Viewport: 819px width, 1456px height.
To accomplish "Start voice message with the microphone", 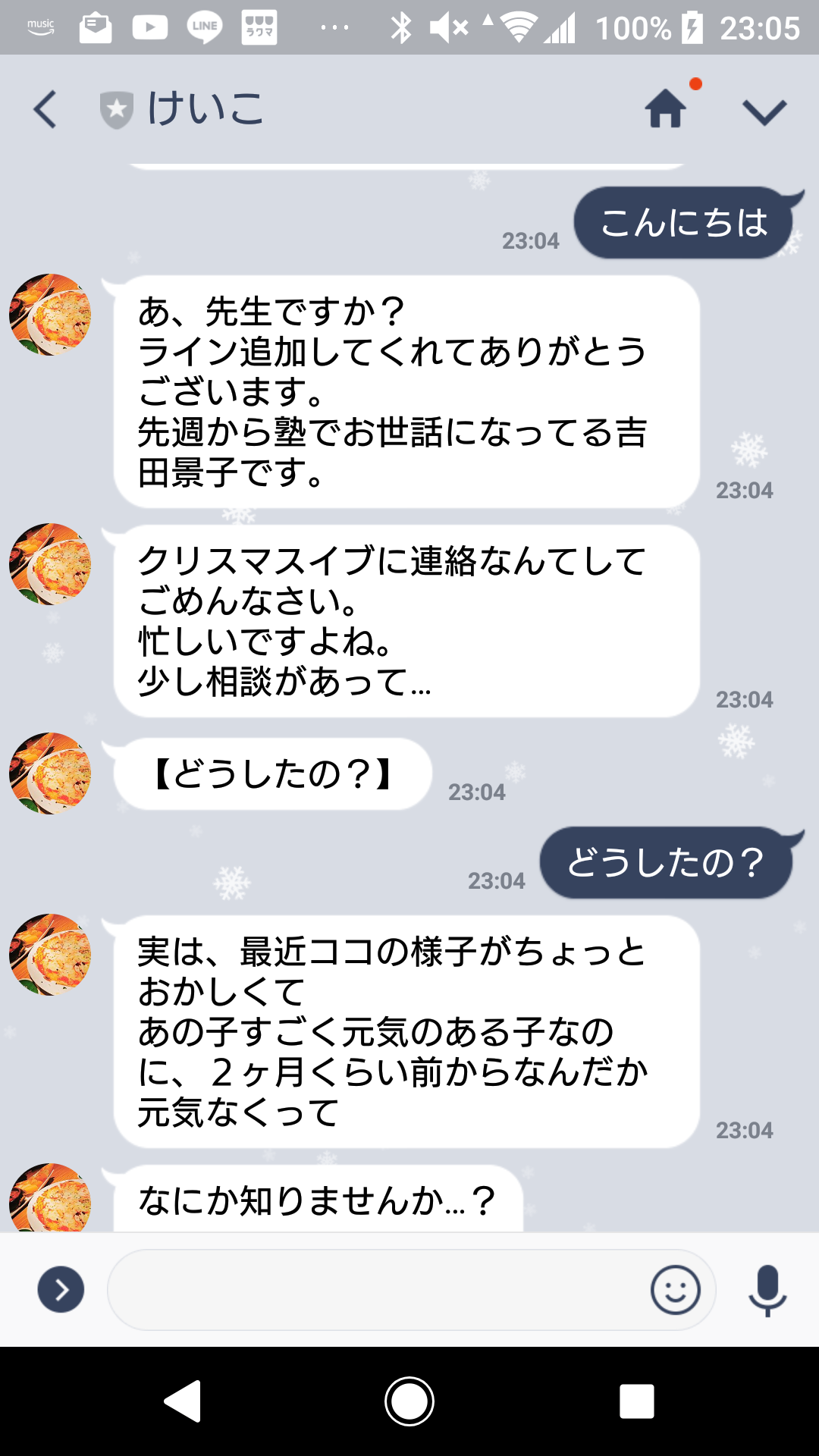I will (x=767, y=1290).
